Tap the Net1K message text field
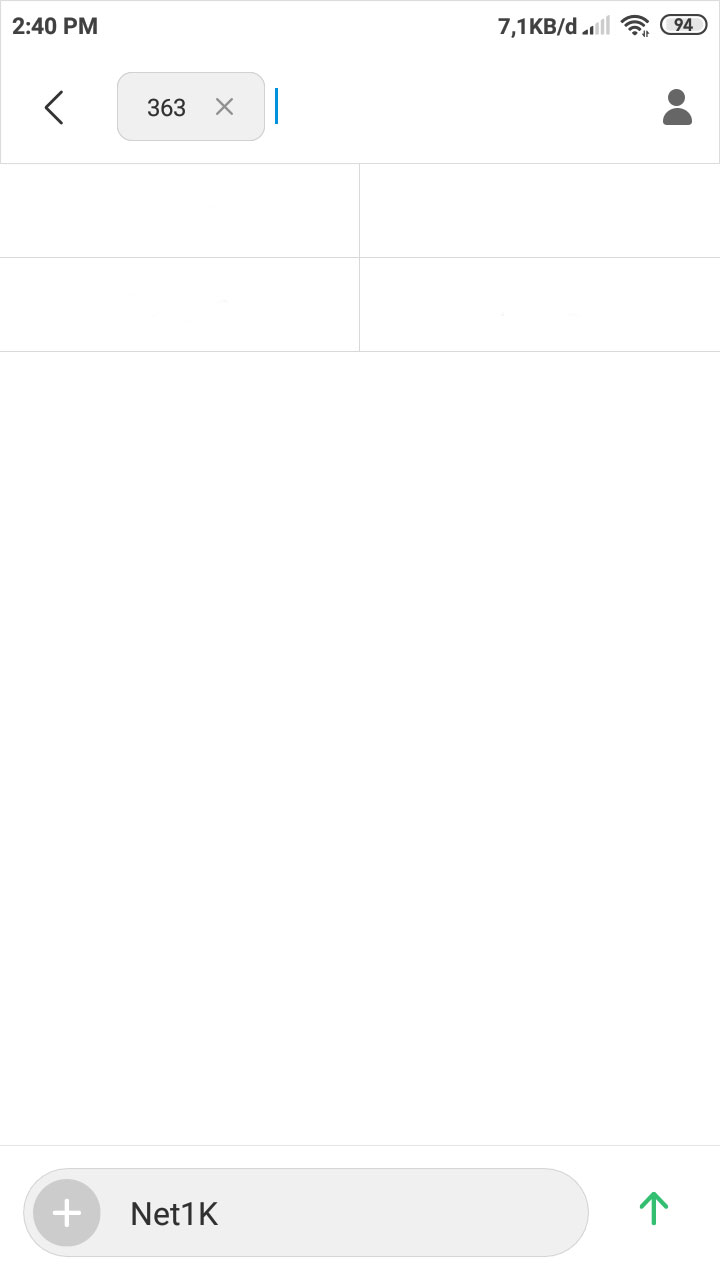The width and height of the screenshot is (720, 1280). pos(340,1213)
